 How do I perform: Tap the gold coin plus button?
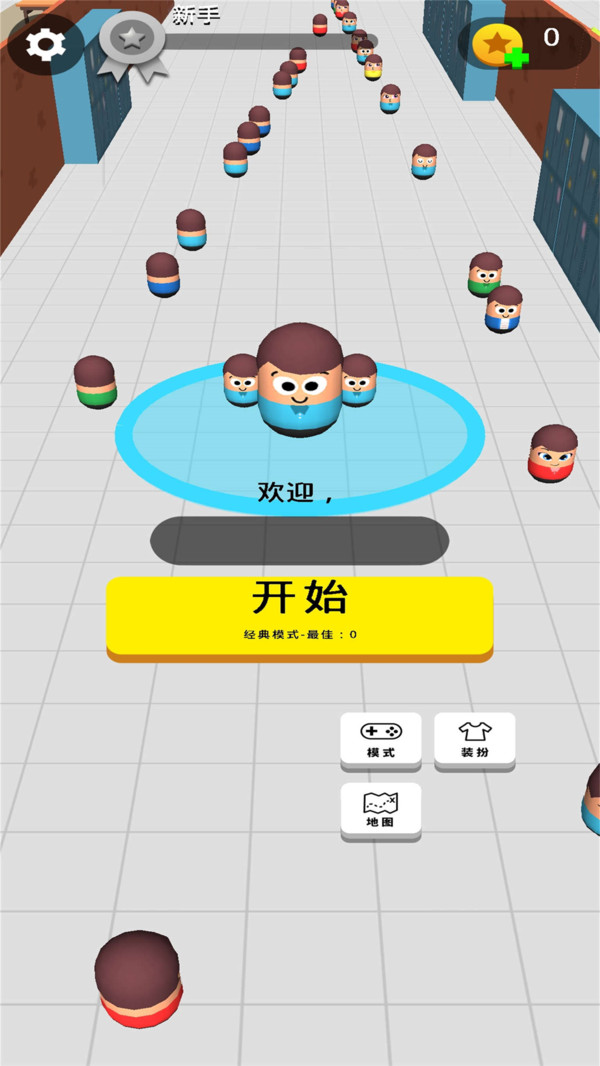point(502,46)
